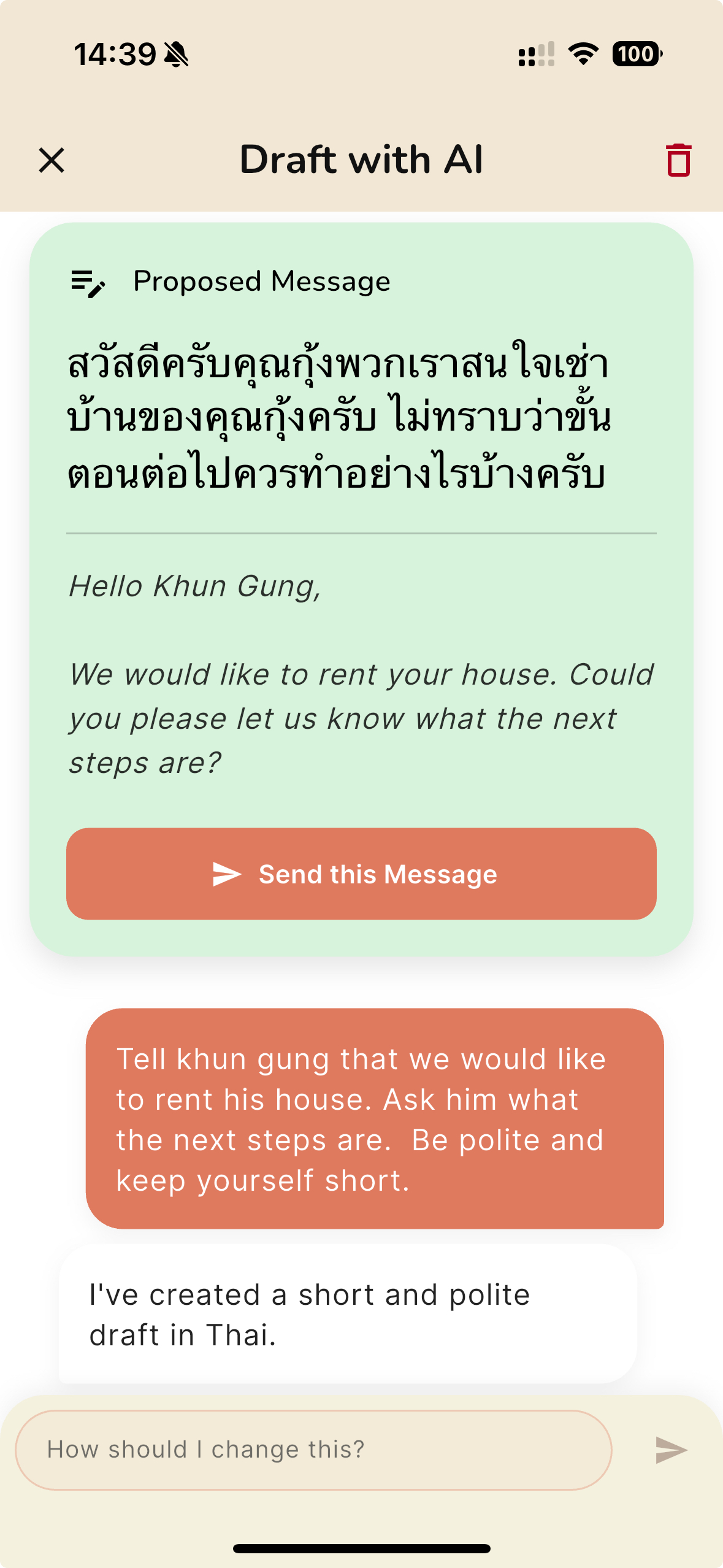
Task: Focus the 'How should I change this?' field
Action: pyautogui.click(x=313, y=1450)
